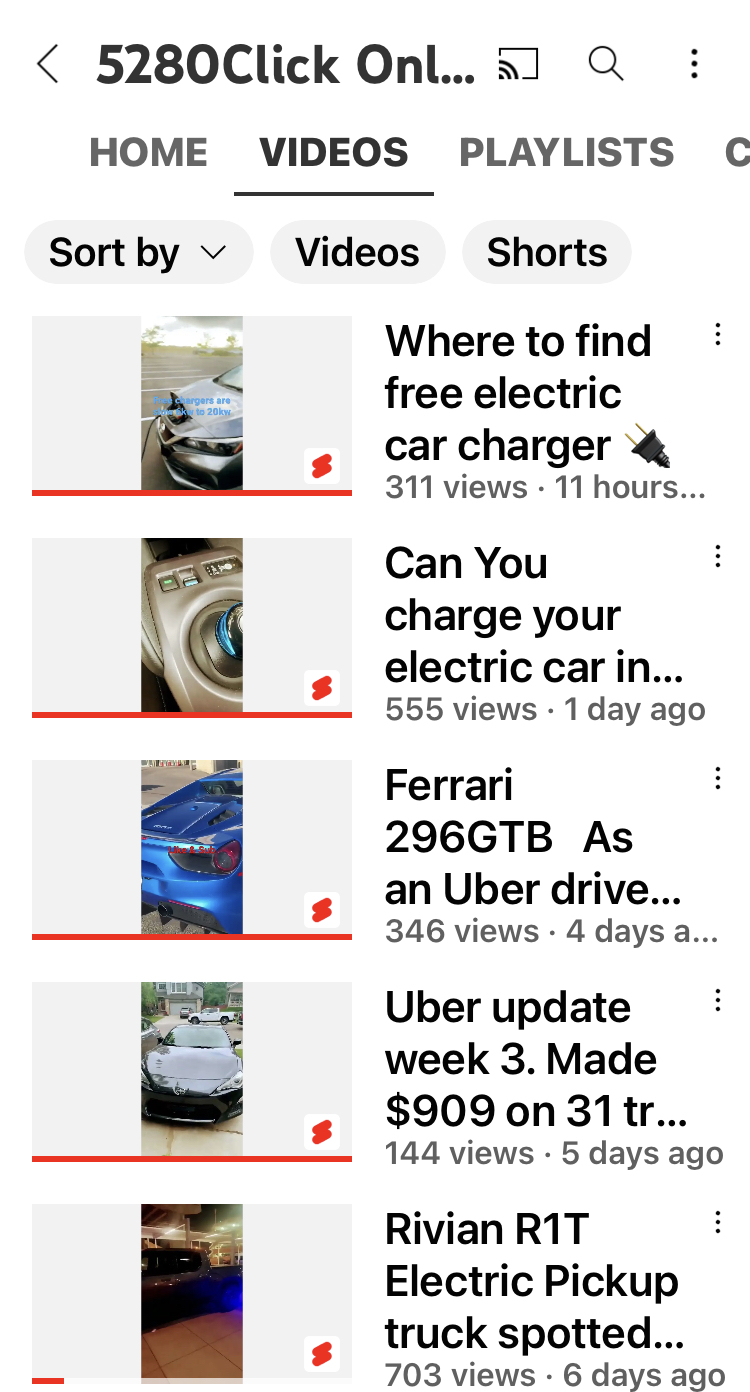Play 'Where to find free electric car charger'

click(x=192, y=405)
